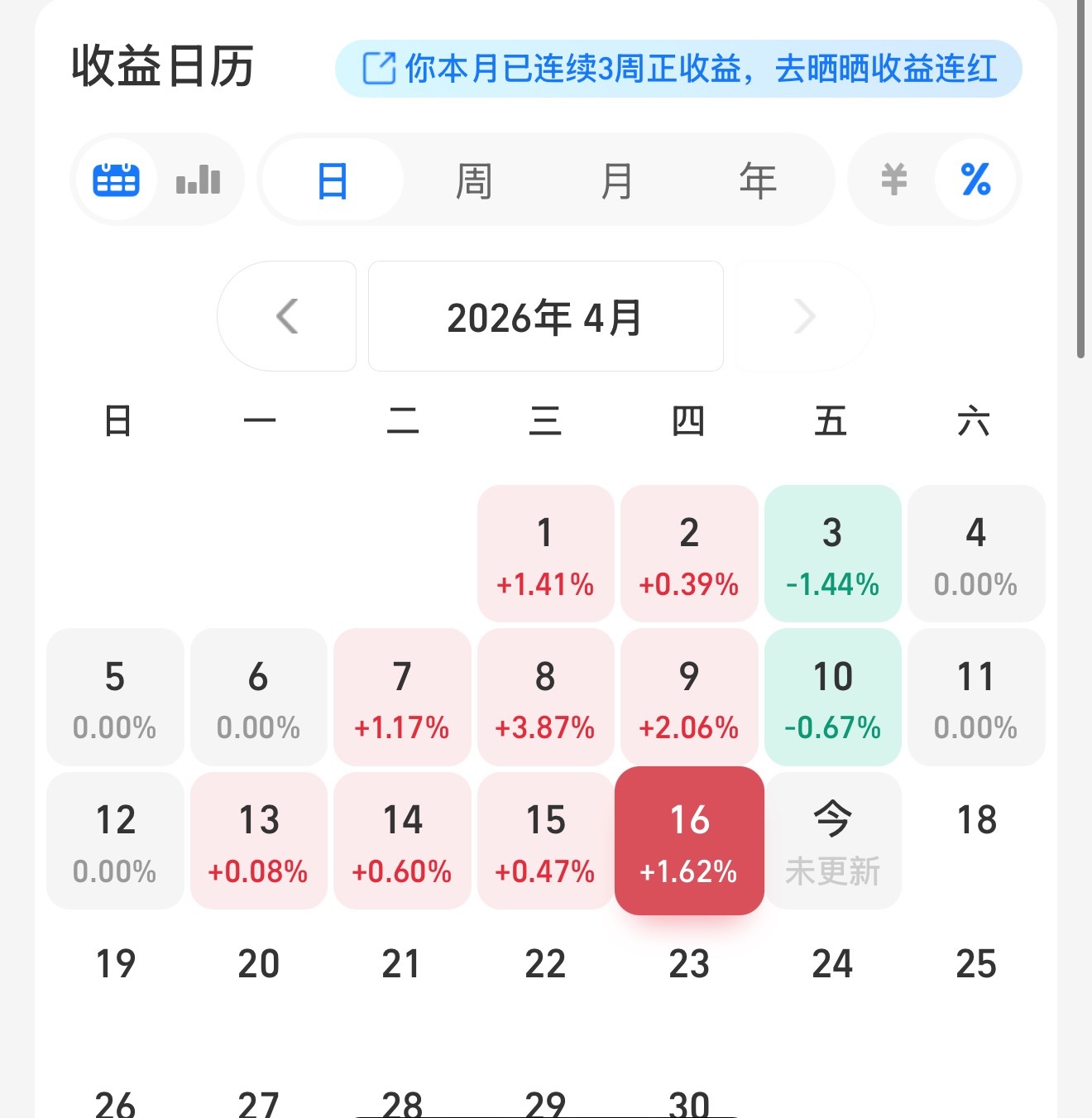Select April 8 with +3.87% gain
The image size is (1092, 1118).
click(545, 696)
